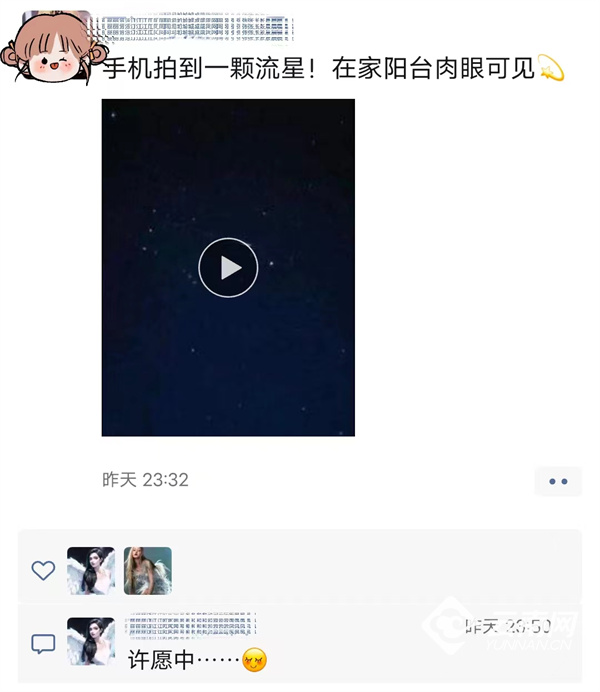Viewport: 600px width, 692px height.
Task: Open the commenter's avatar beside 许愿中
Action: click(x=91, y=641)
